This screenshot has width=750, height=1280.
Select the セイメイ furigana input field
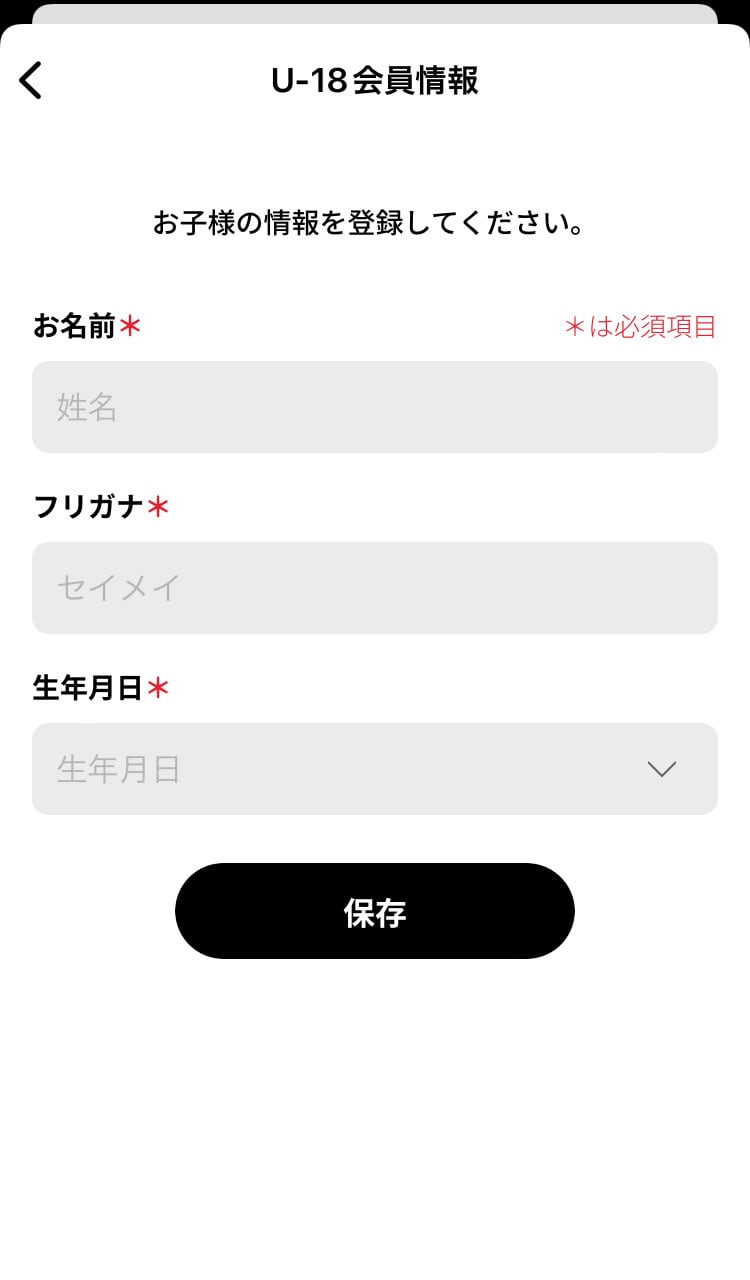(x=375, y=588)
